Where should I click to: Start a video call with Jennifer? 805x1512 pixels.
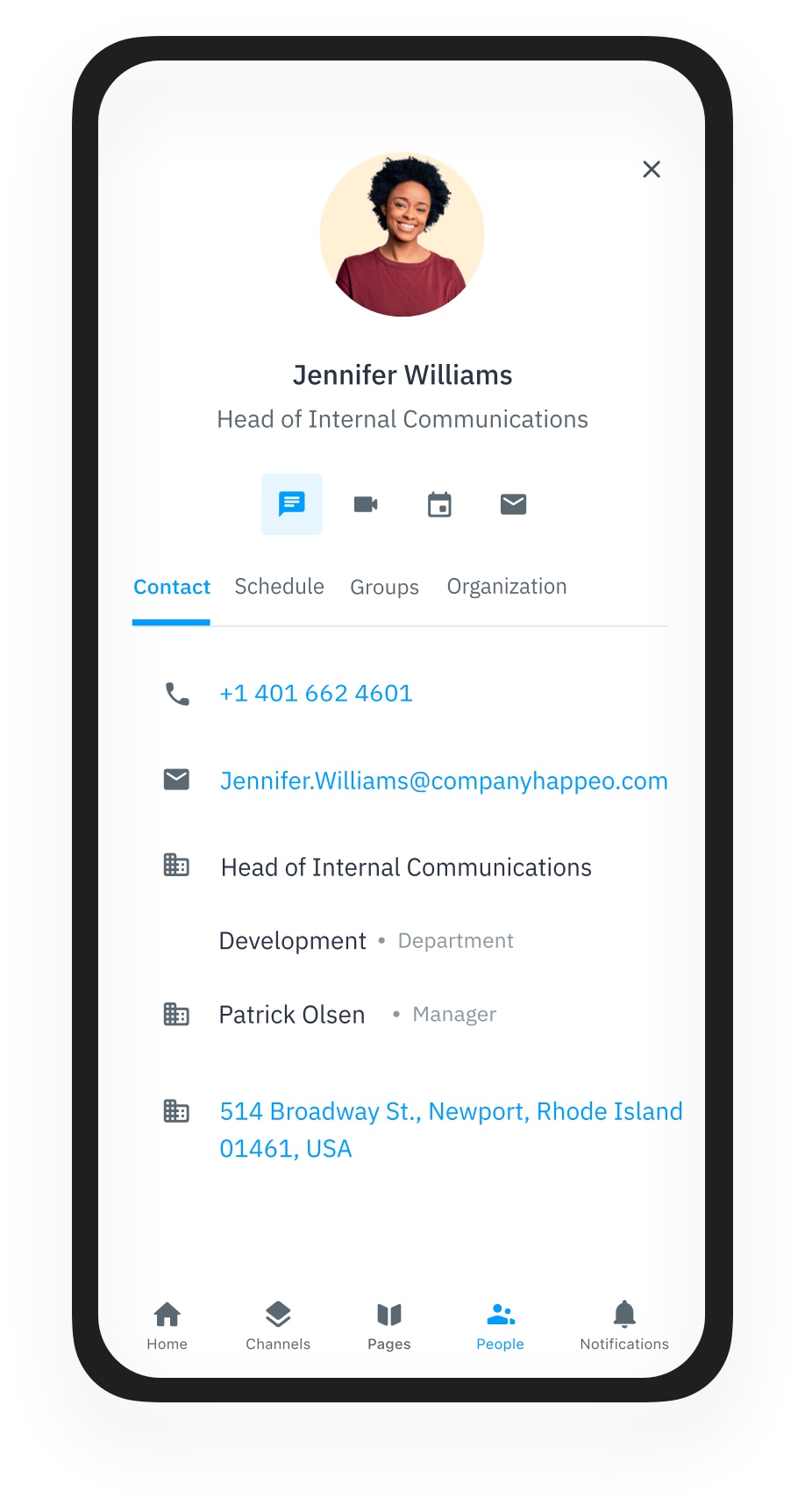click(x=366, y=504)
